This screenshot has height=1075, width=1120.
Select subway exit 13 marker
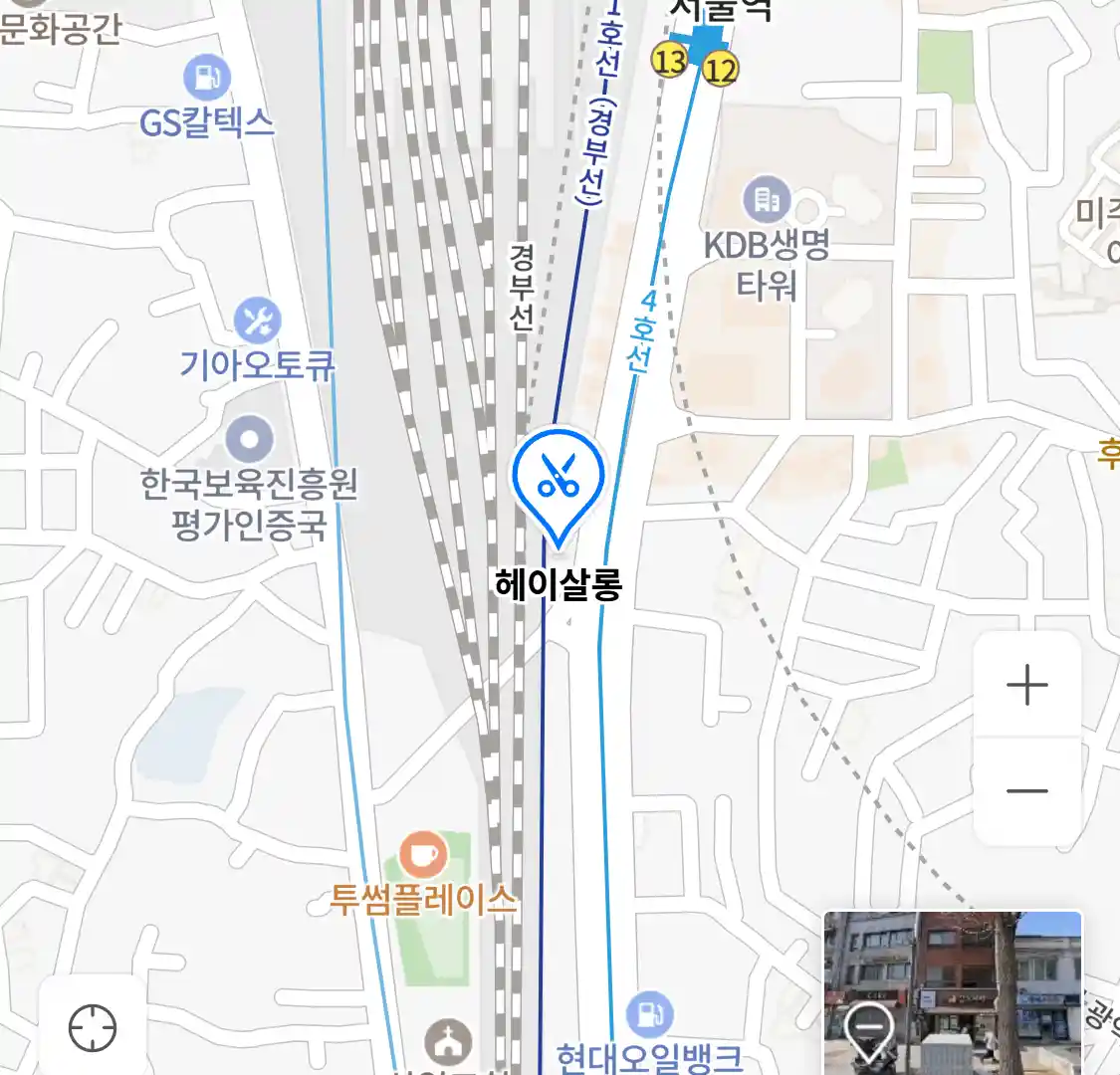669,61
